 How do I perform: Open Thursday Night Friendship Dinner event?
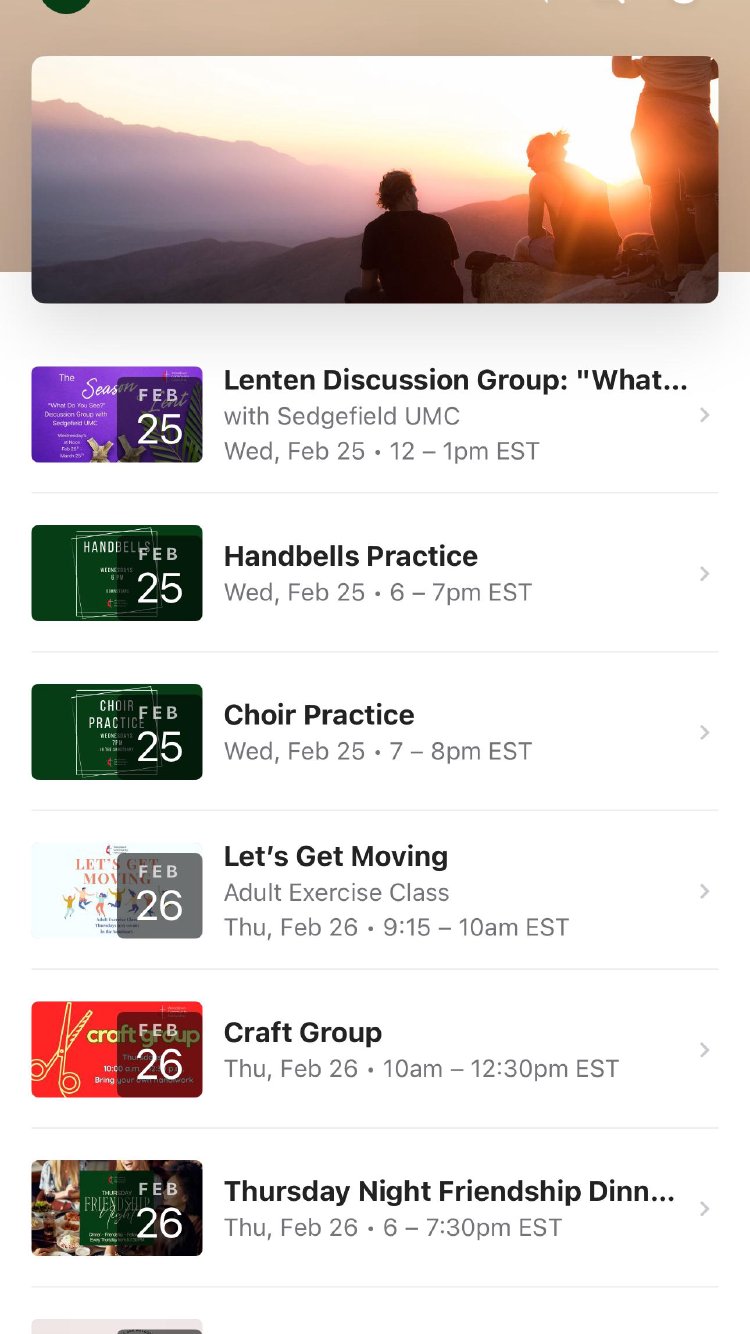tap(375, 1208)
